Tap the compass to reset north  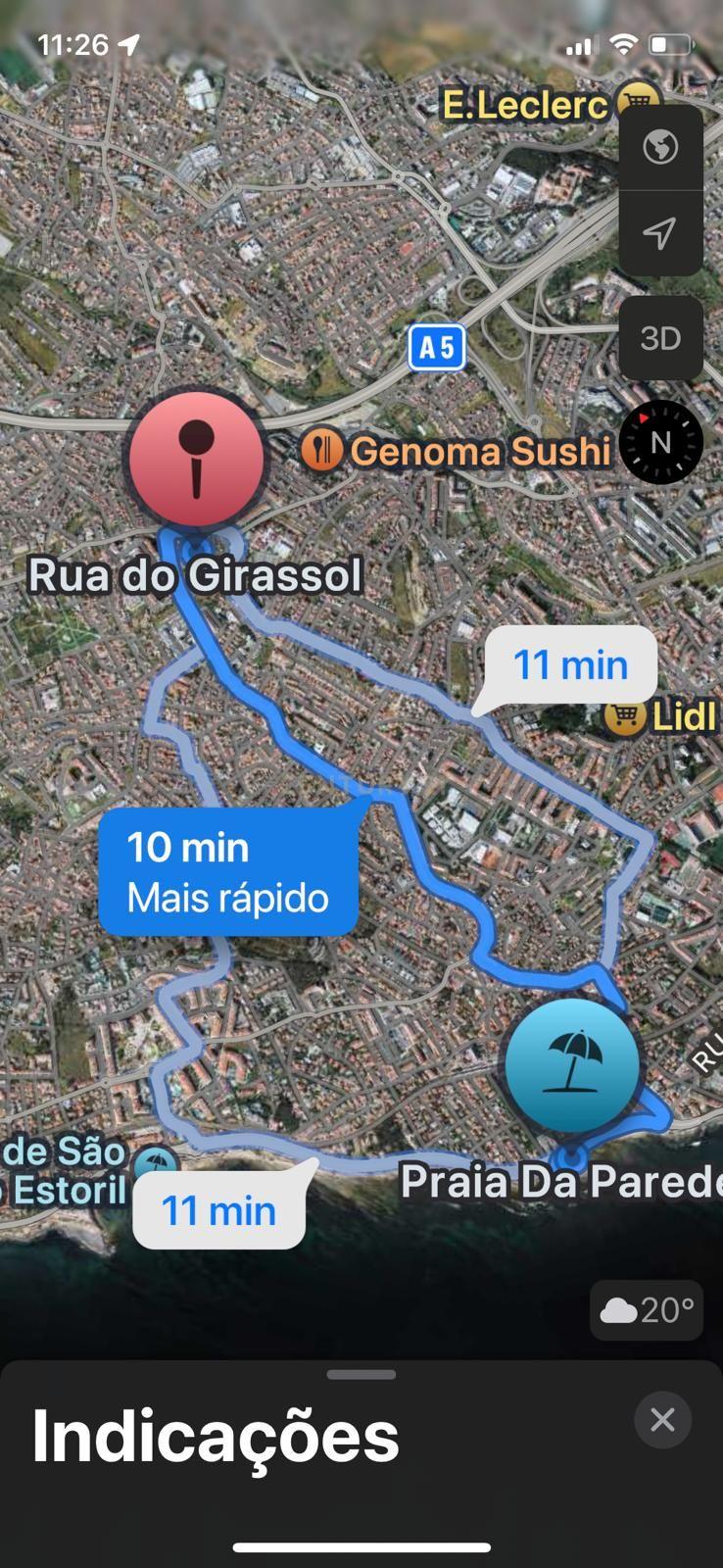tap(661, 442)
